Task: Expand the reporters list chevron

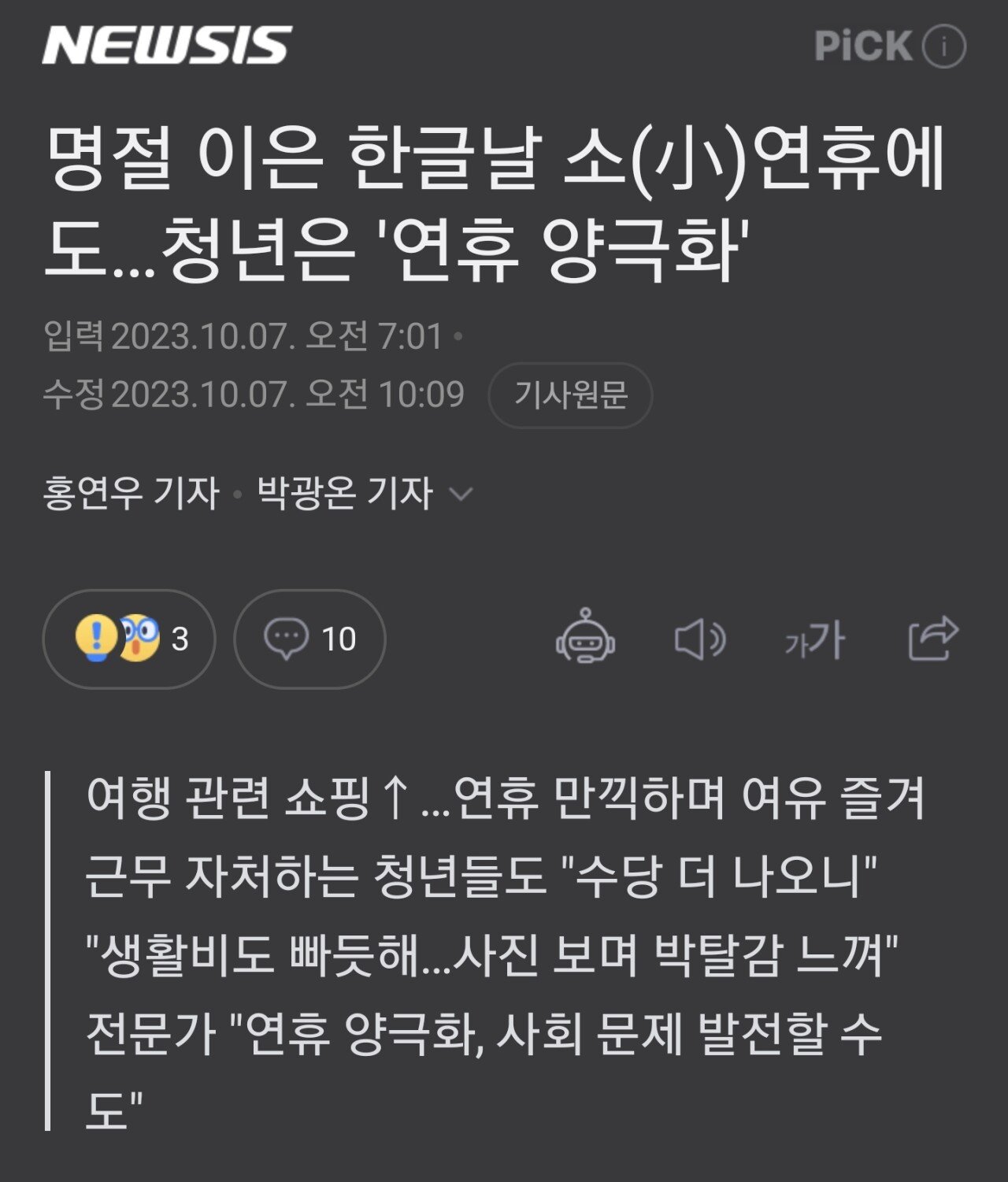Action: [461, 495]
